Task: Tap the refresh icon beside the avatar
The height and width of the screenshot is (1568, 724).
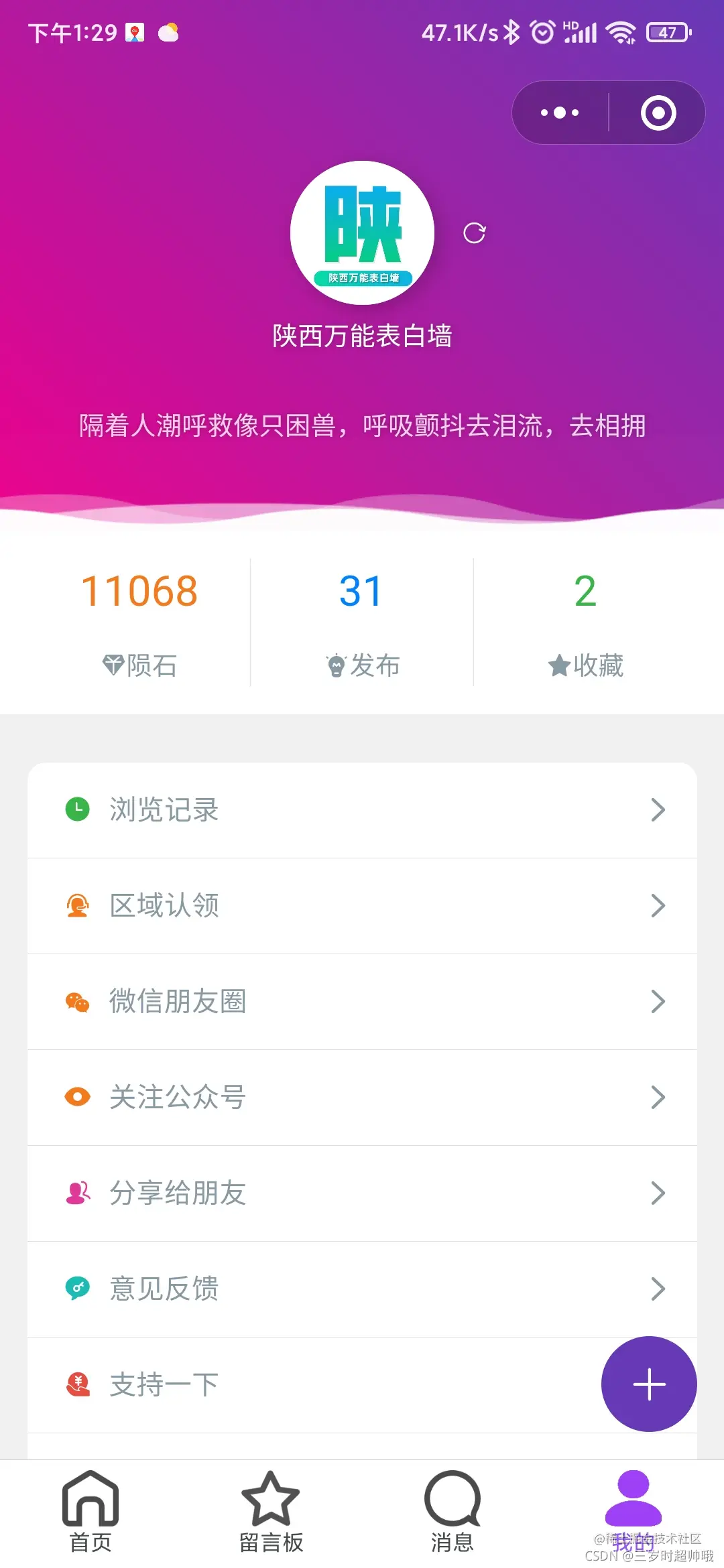Action: pos(474,233)
